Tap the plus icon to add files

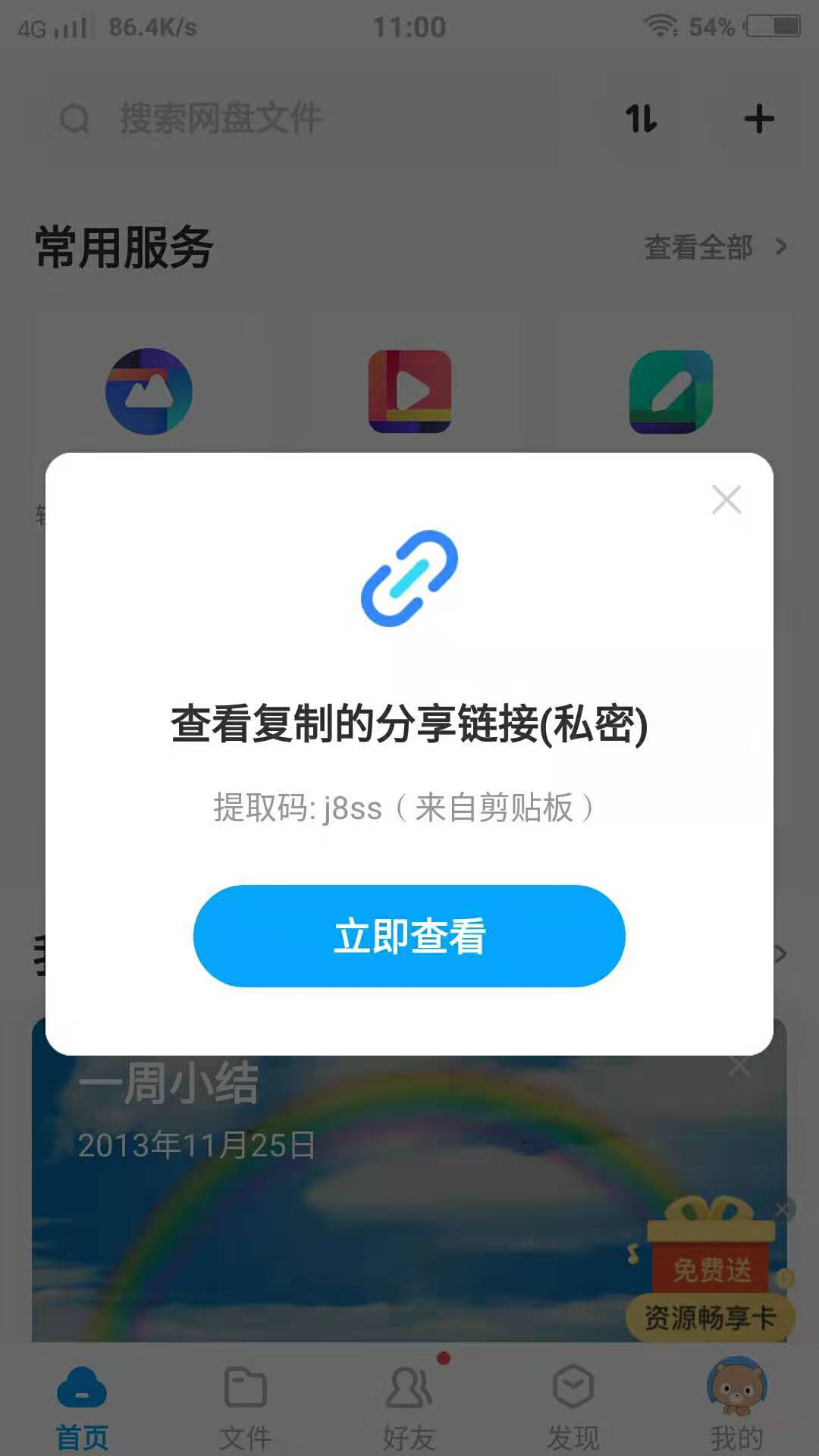tap(758, 118)
